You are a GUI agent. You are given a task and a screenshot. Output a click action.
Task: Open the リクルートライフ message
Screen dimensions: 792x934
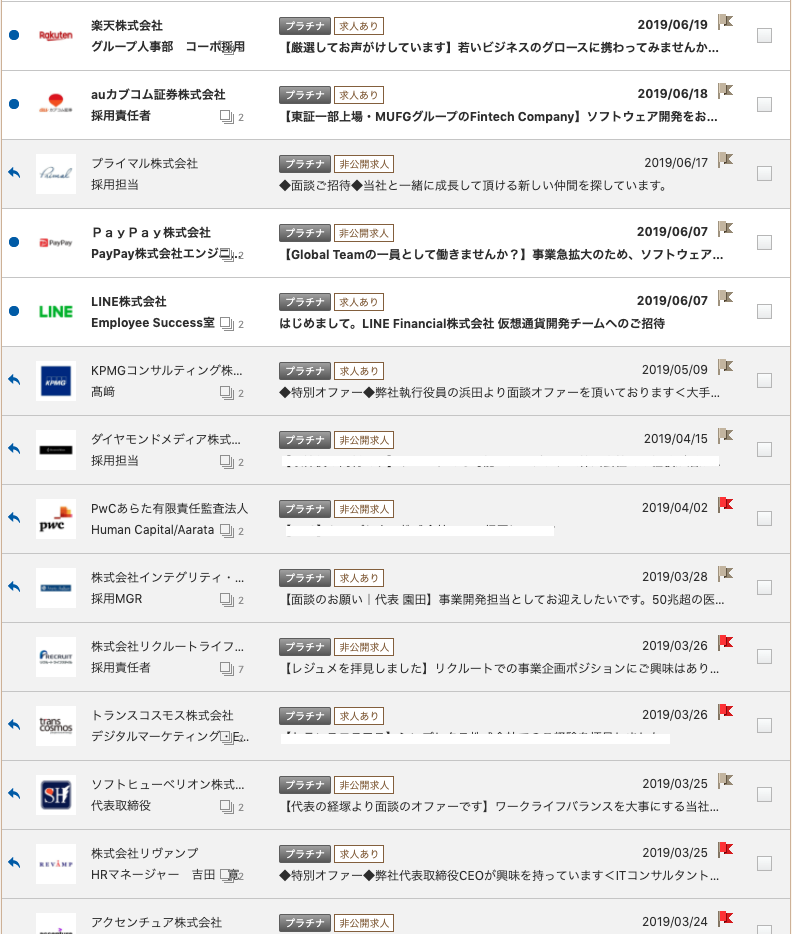[500, 668]
